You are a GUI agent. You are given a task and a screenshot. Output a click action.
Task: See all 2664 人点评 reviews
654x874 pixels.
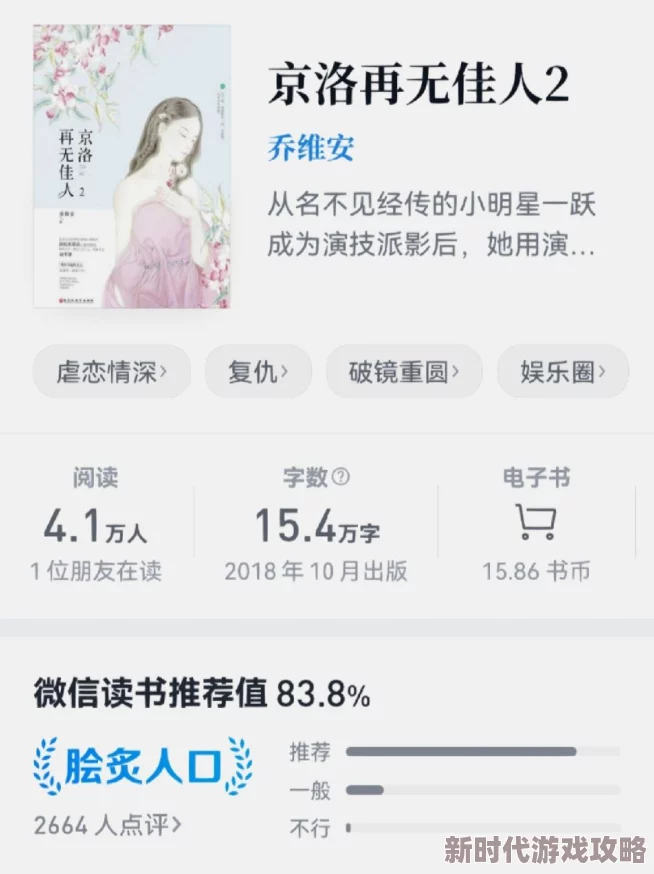107,825
